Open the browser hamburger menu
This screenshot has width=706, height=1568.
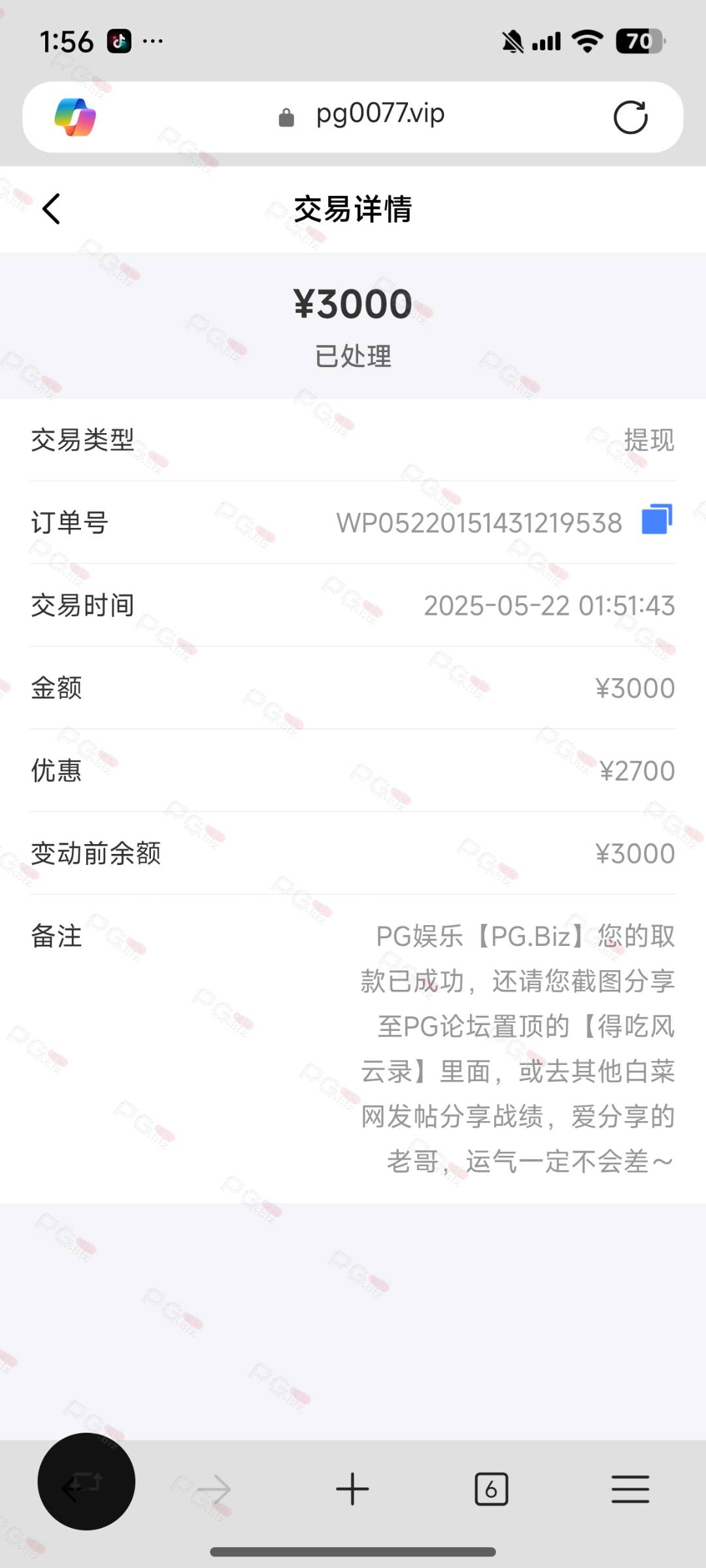point(630,1489)
